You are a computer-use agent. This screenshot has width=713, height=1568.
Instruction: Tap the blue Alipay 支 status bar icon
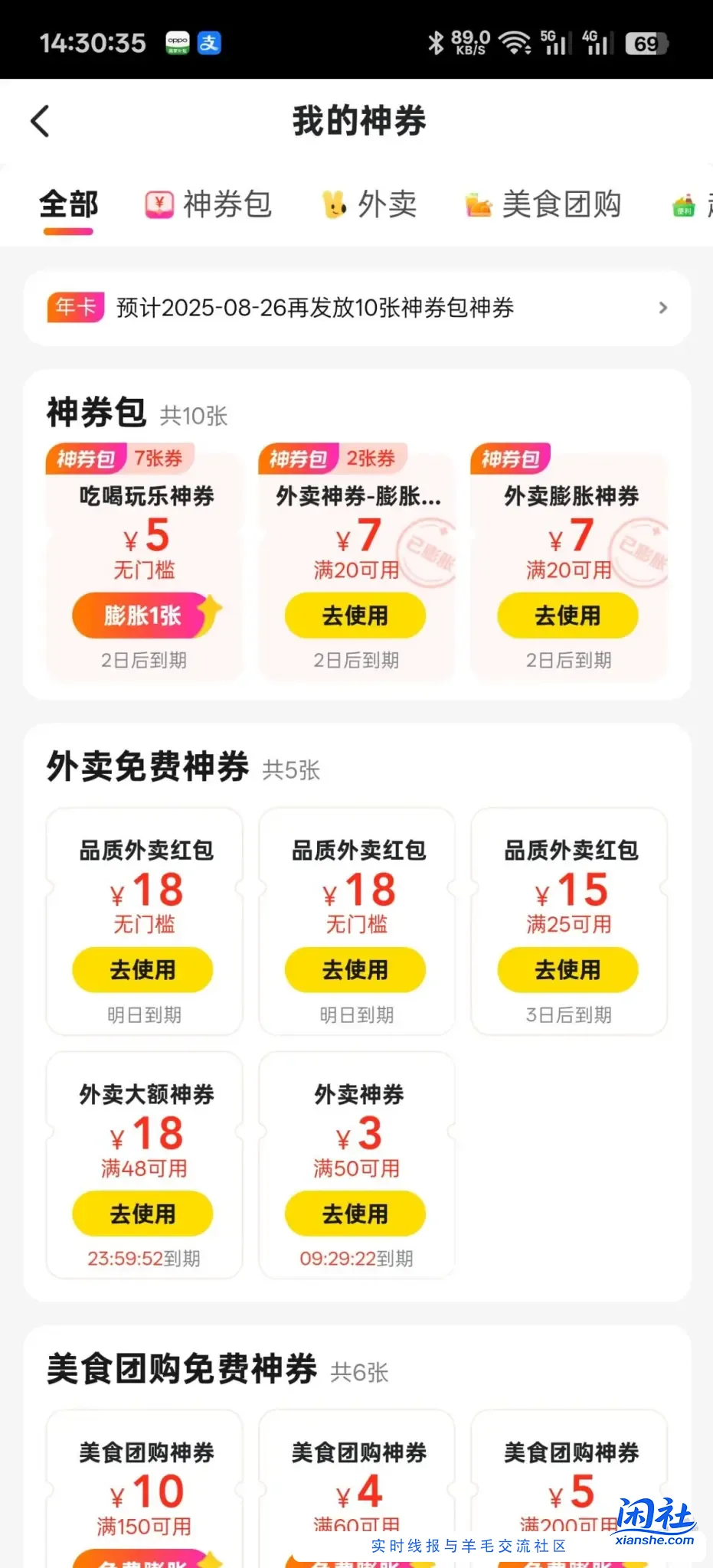coord(208,43)
